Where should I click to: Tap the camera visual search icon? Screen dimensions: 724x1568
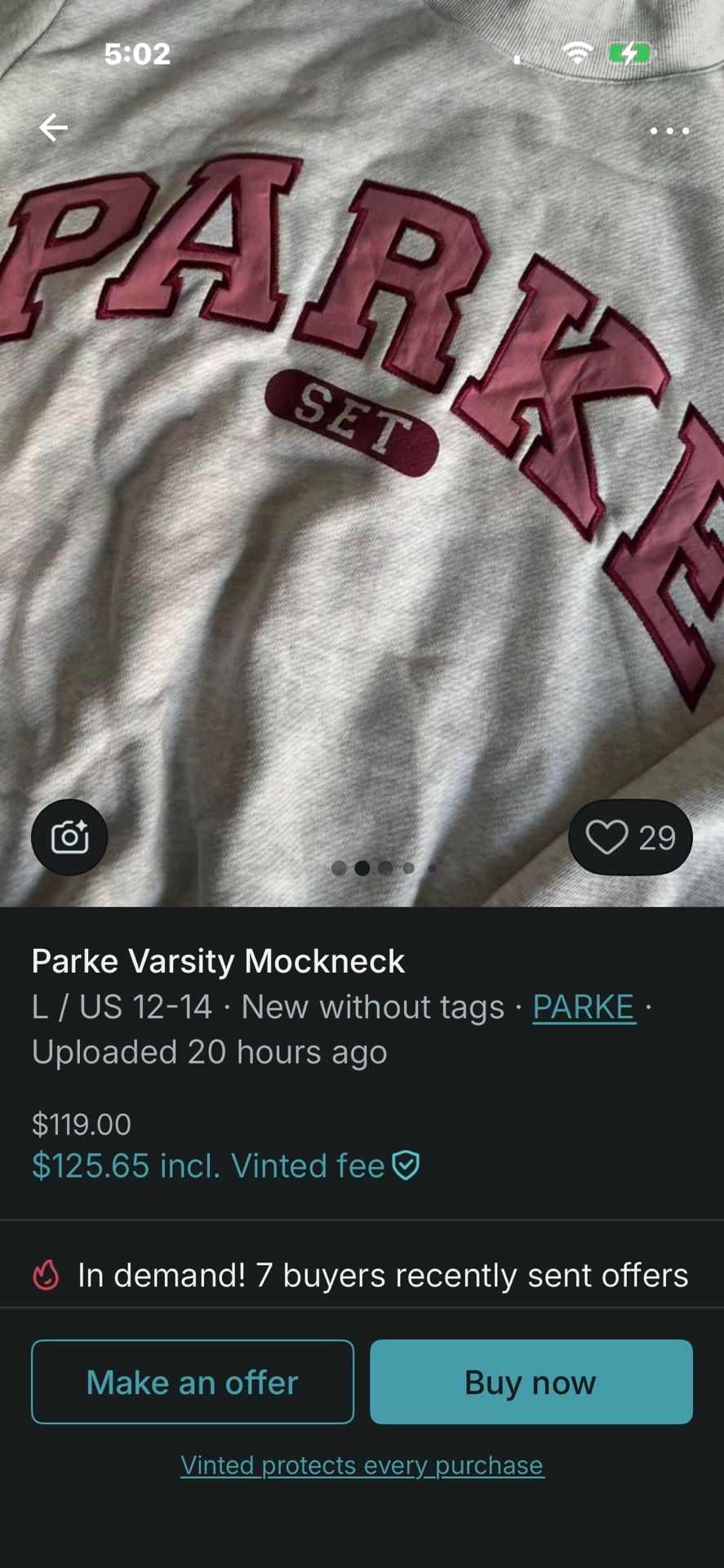point(69,837)
